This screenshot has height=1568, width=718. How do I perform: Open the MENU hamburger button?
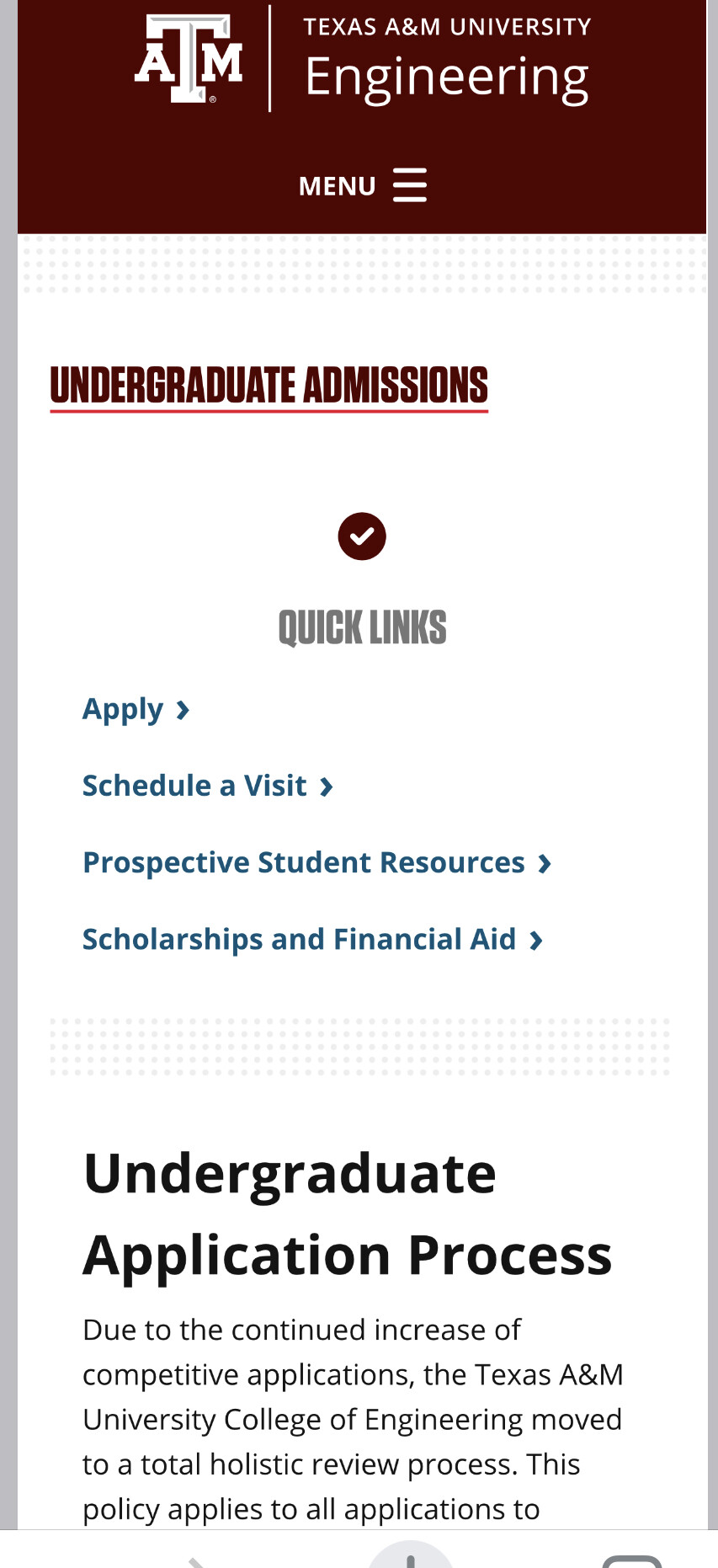coord(363,185)
